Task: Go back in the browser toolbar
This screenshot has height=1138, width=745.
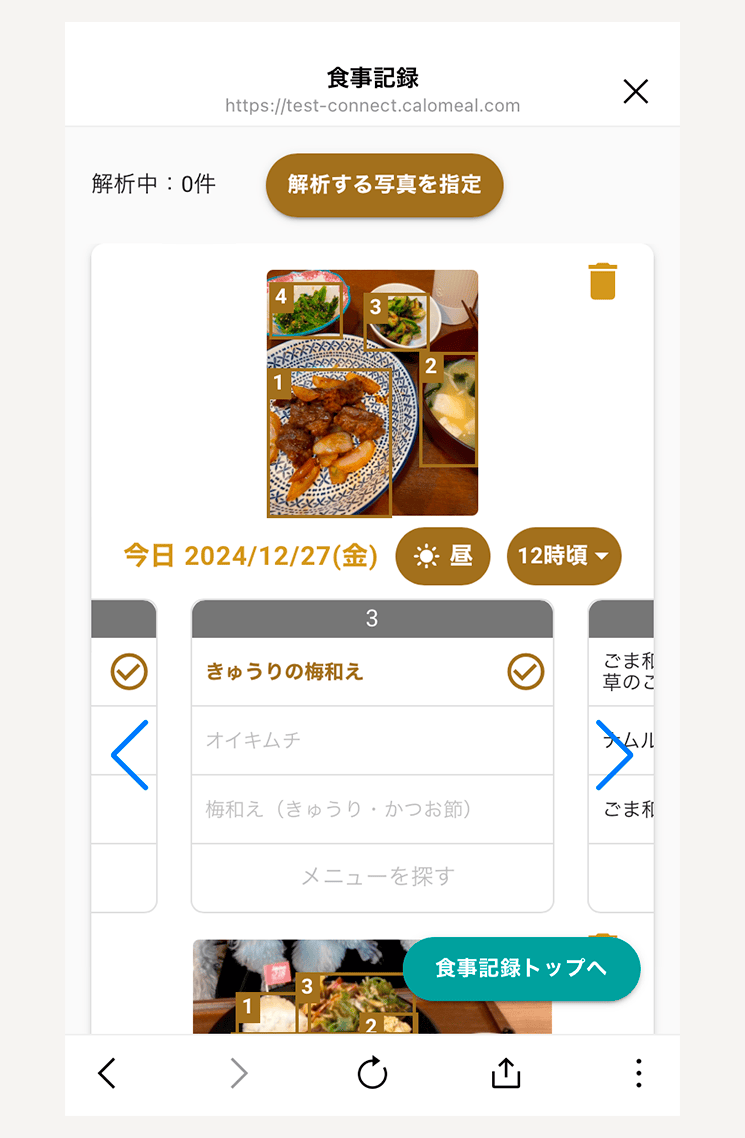Action: tap(107, 1073)
